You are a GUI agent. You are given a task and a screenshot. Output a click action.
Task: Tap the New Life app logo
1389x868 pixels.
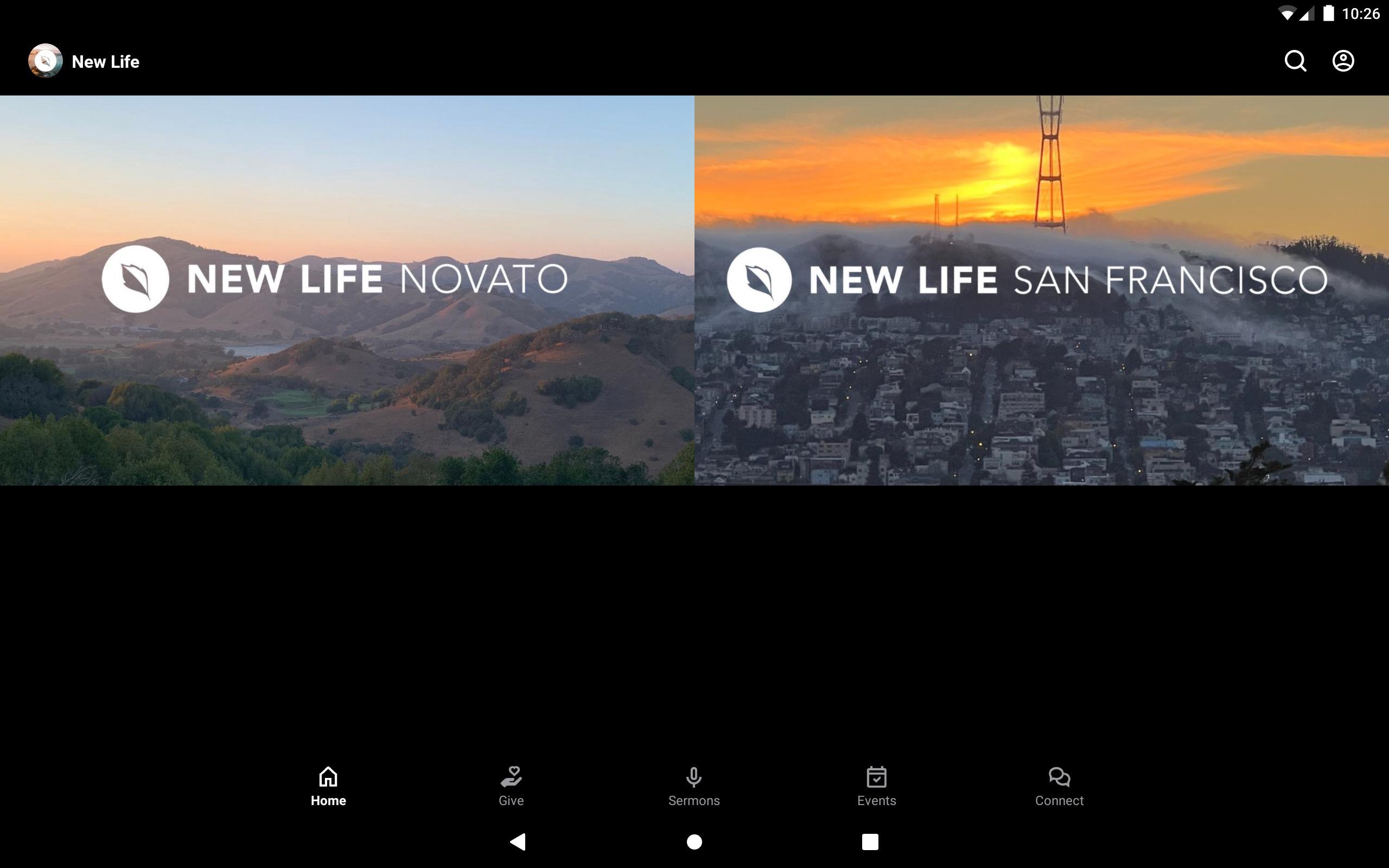[x=46, y=61]
